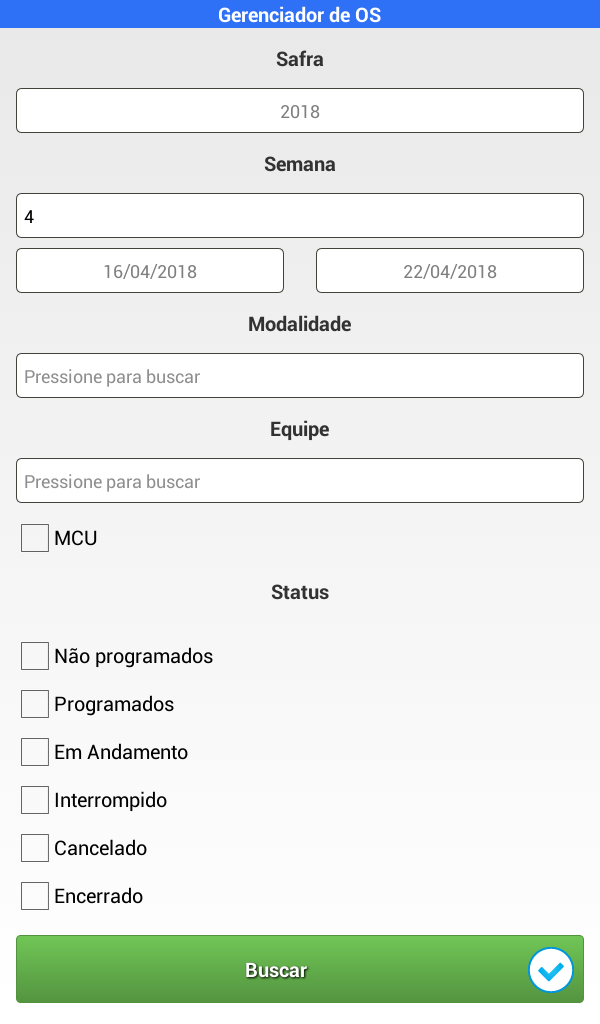Edit the Semana field with value 4
The image size is (600, 1024).
coord(300,216)
